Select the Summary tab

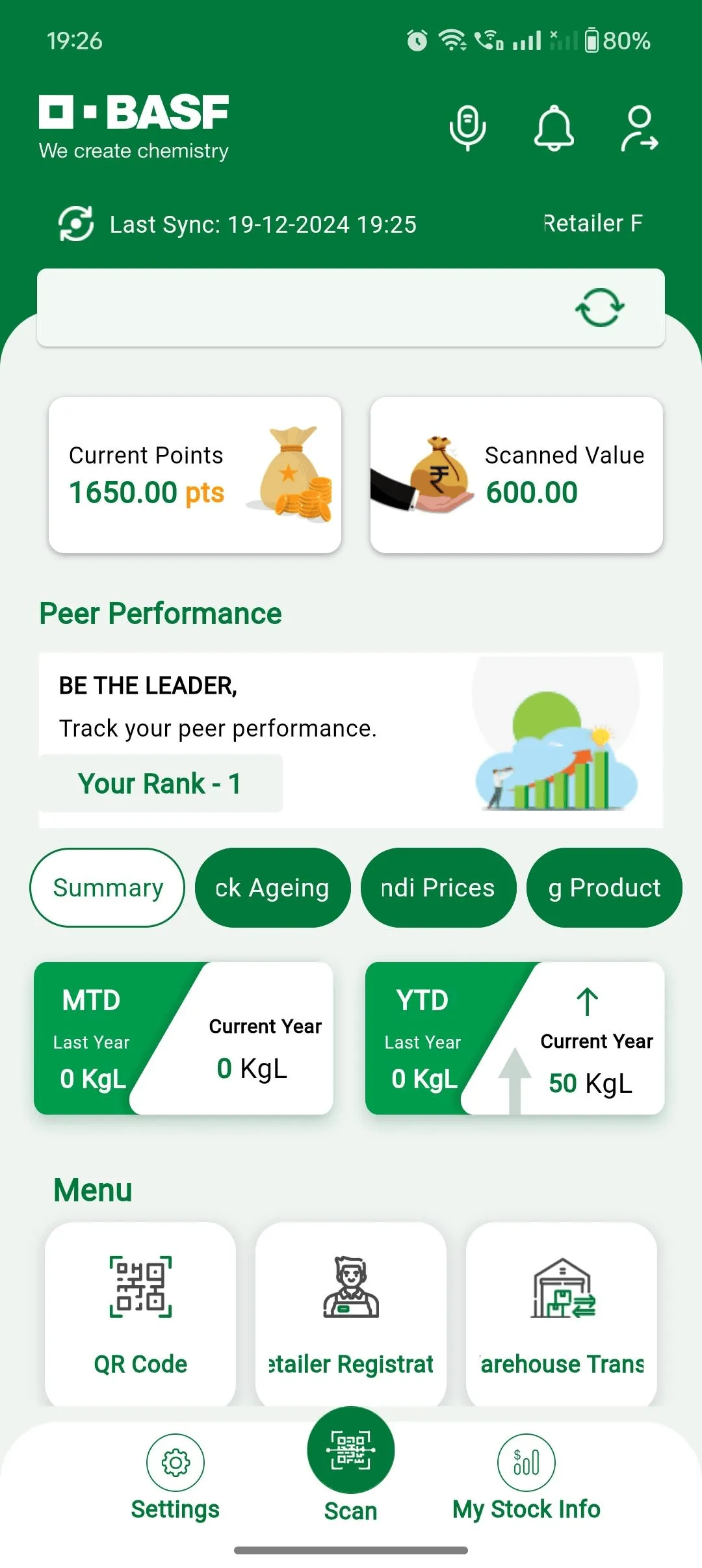click(x=107, y=887)
